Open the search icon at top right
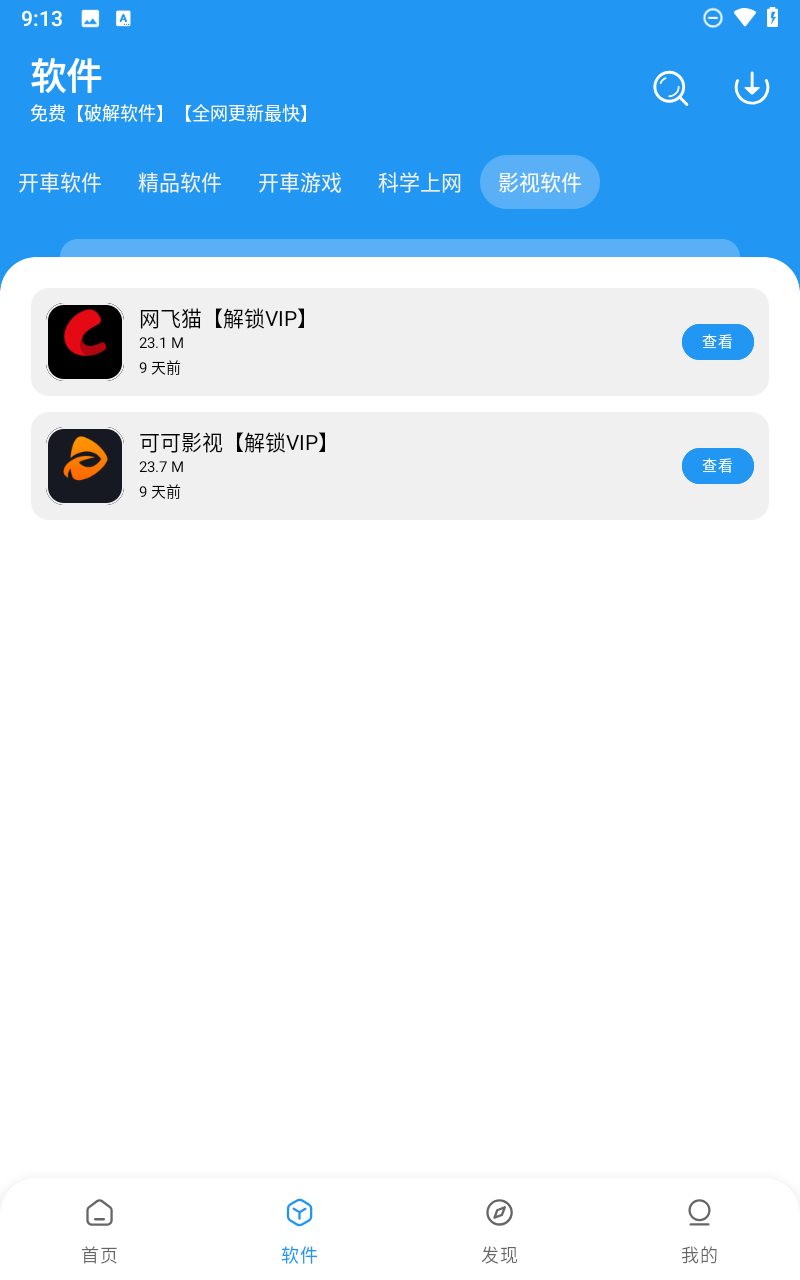Screen dimensions: 800x1280 pyautogui.click(x=670, y=88)
